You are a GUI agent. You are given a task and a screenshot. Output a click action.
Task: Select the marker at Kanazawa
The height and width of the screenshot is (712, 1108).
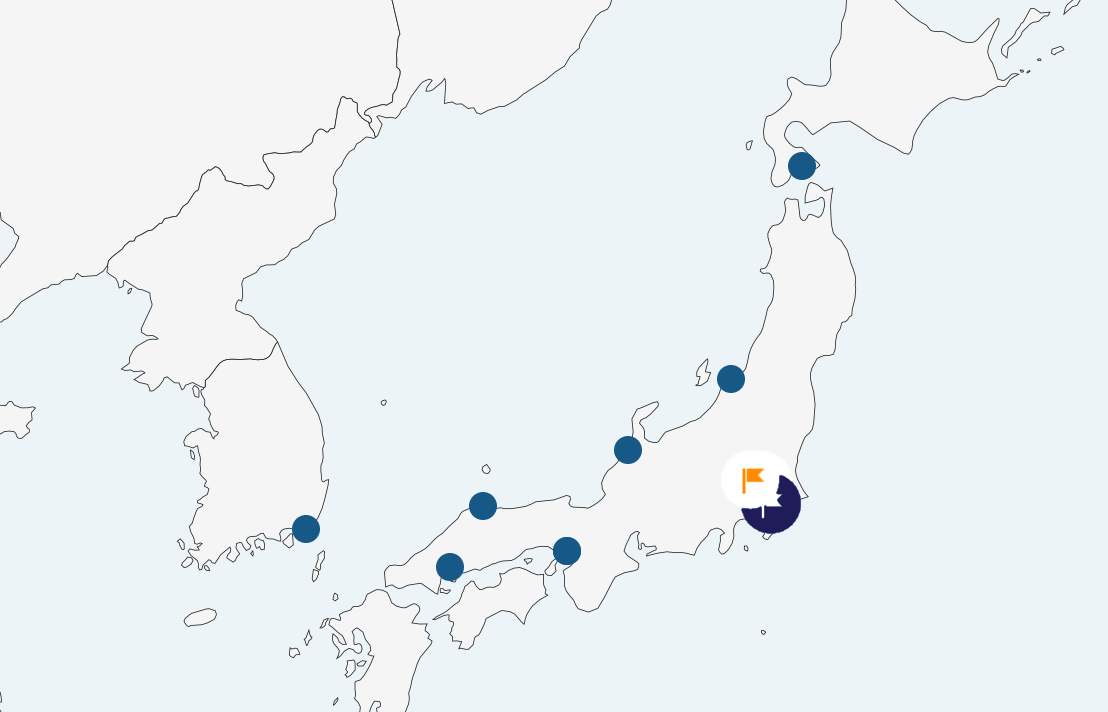click(628, 450)
